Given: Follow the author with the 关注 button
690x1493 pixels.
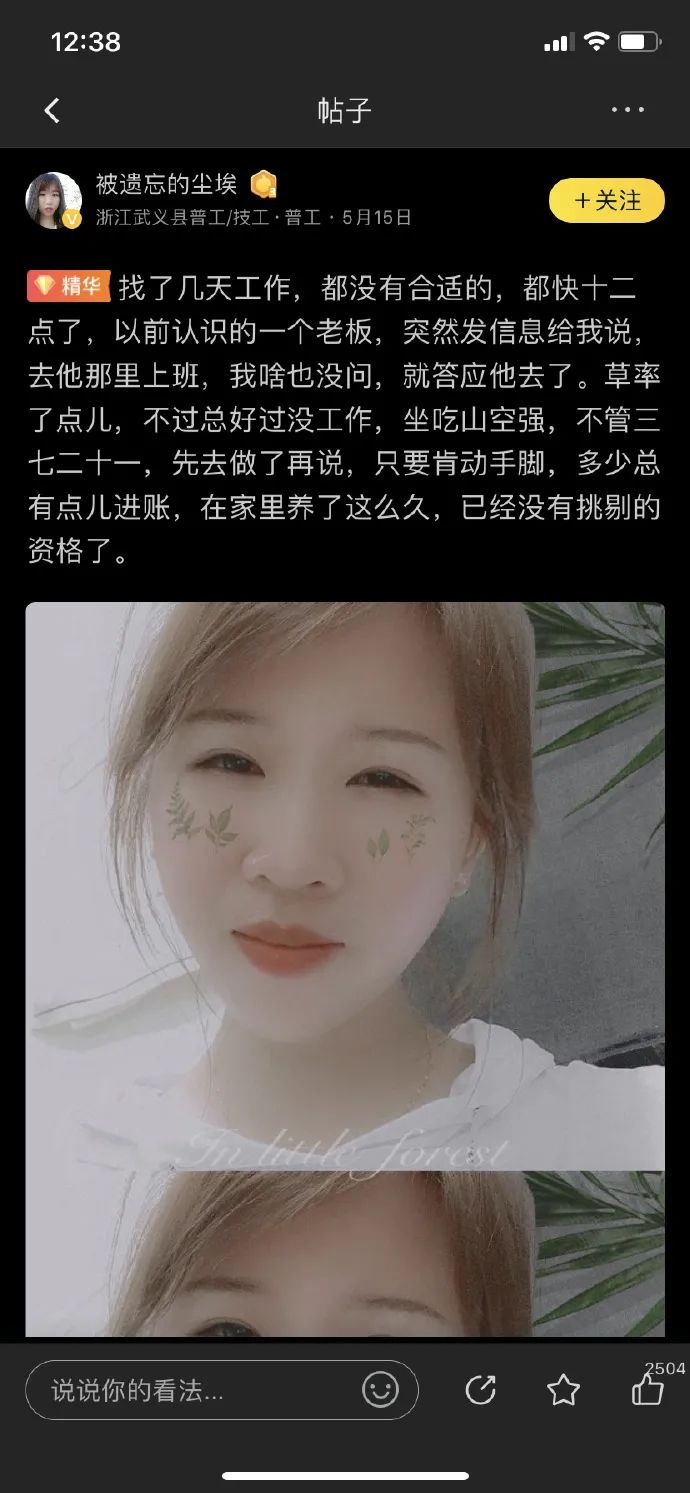Looking at the screenshot, I should click(606, 201).
